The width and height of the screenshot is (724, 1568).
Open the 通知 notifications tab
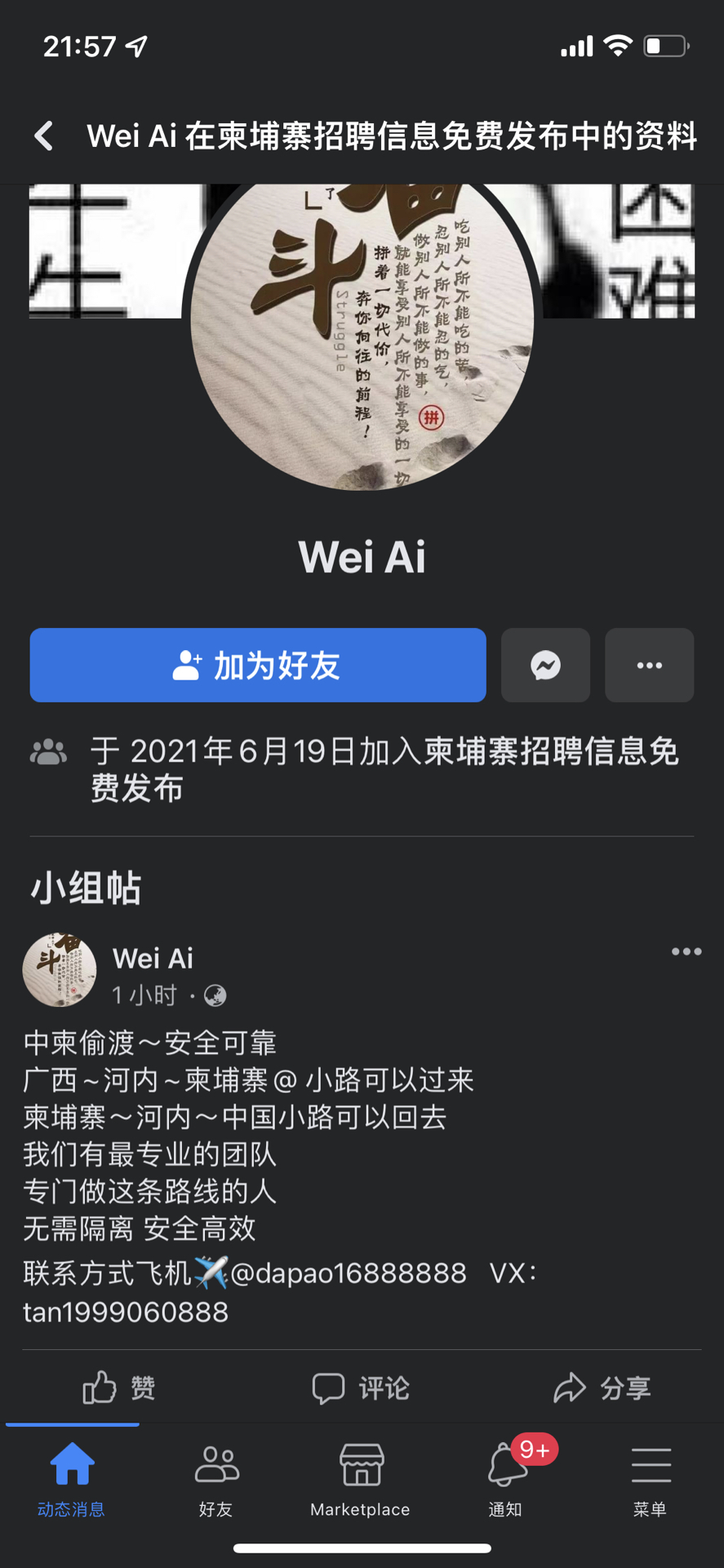(505, 1480)
